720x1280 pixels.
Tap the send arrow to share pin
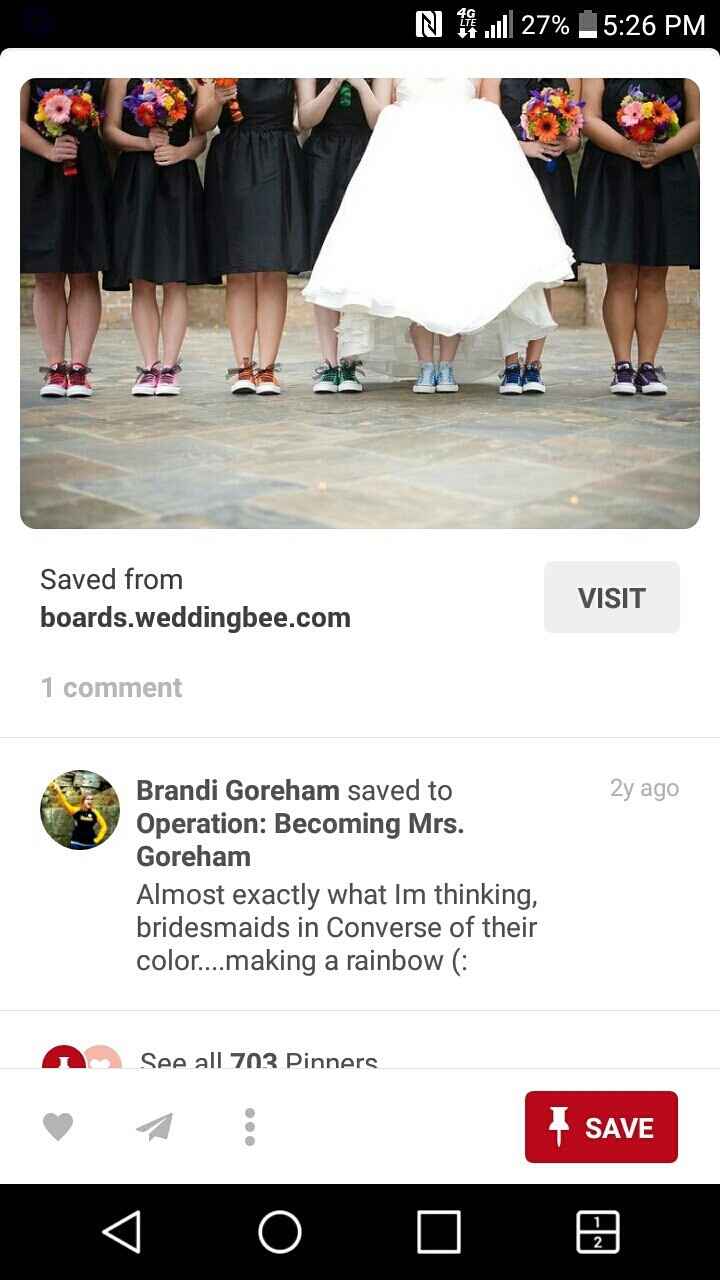click(x=154, y=1126)
